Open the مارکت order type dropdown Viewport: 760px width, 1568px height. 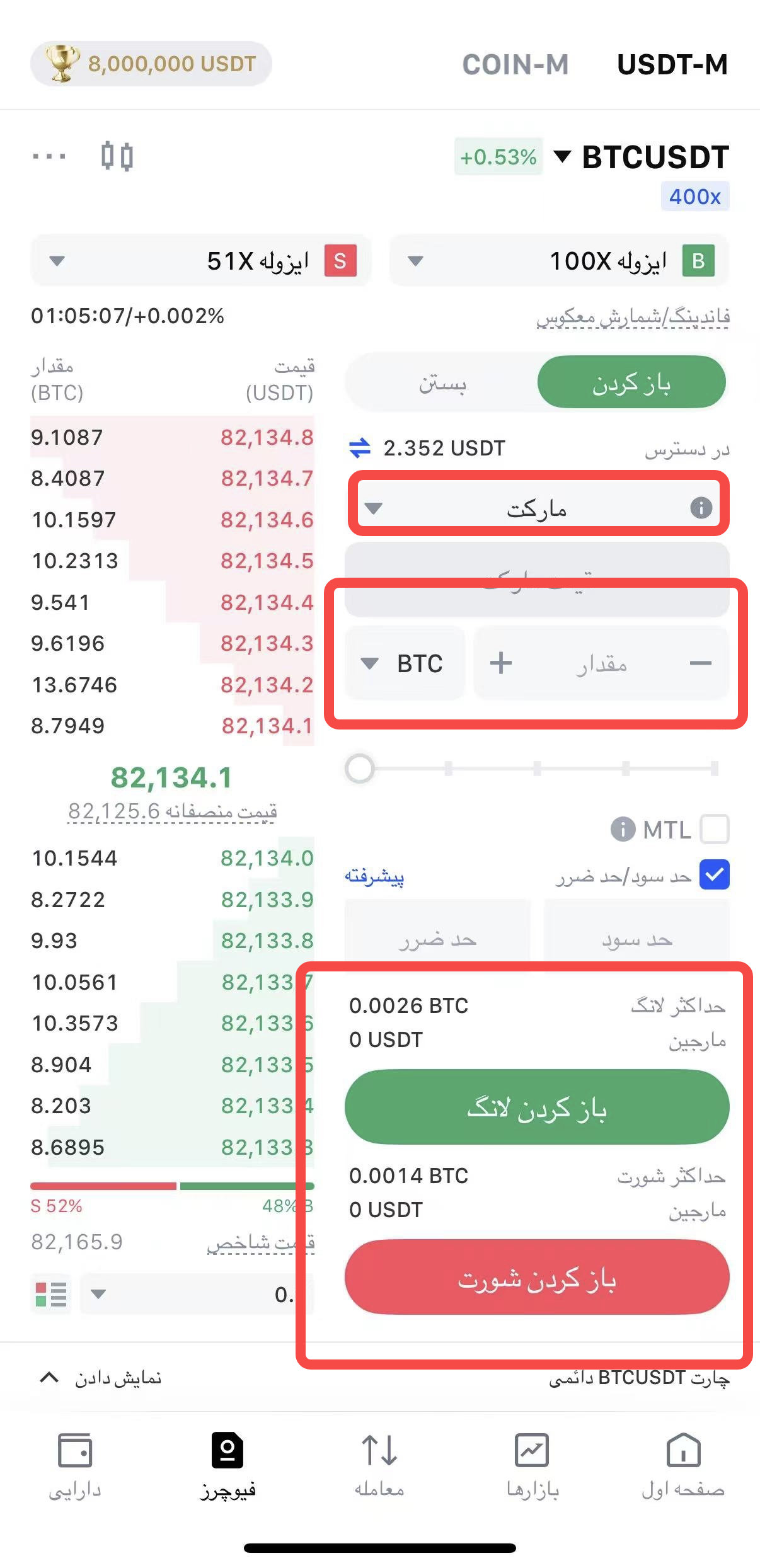pyautogui.click(x=538, y=507)
